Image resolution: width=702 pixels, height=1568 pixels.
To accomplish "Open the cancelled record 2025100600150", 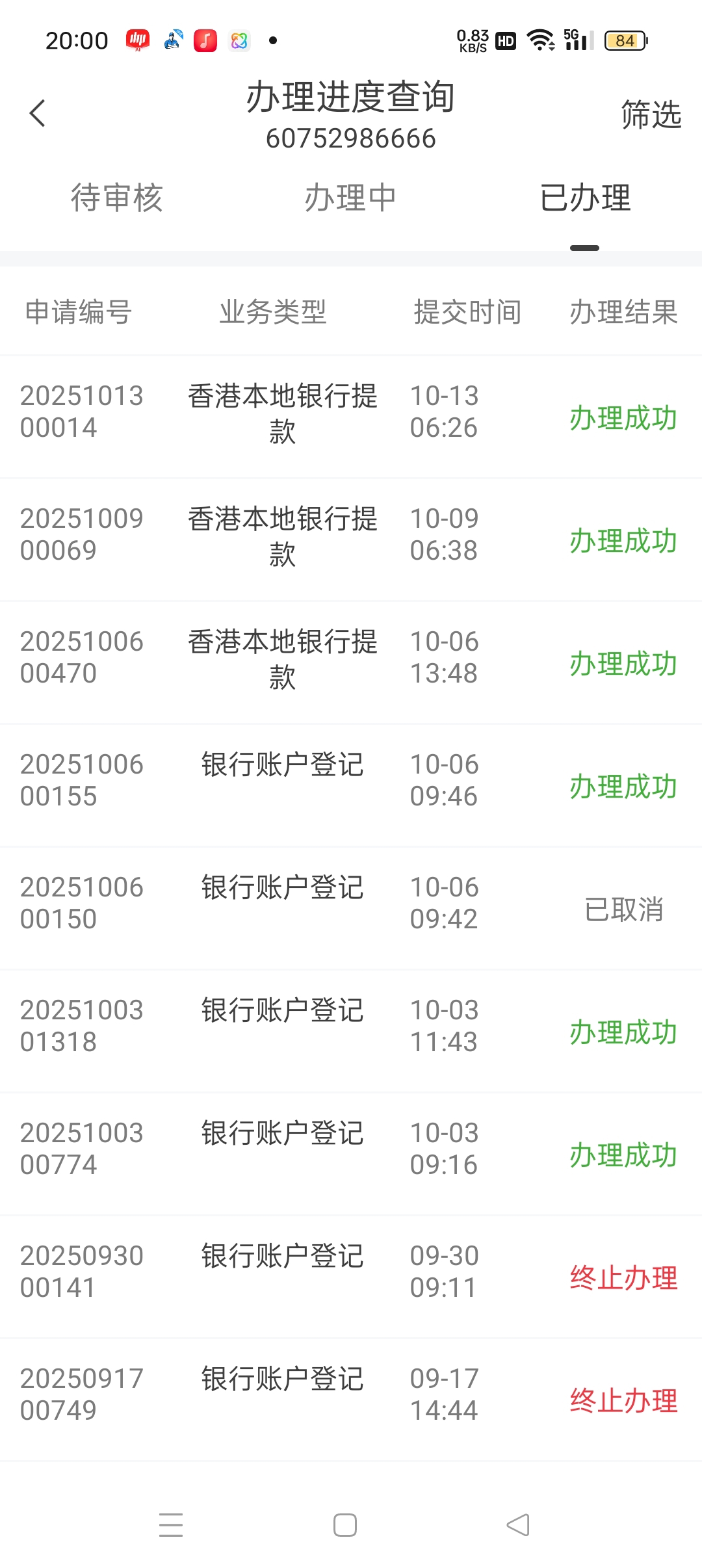I will pos(351,908).
